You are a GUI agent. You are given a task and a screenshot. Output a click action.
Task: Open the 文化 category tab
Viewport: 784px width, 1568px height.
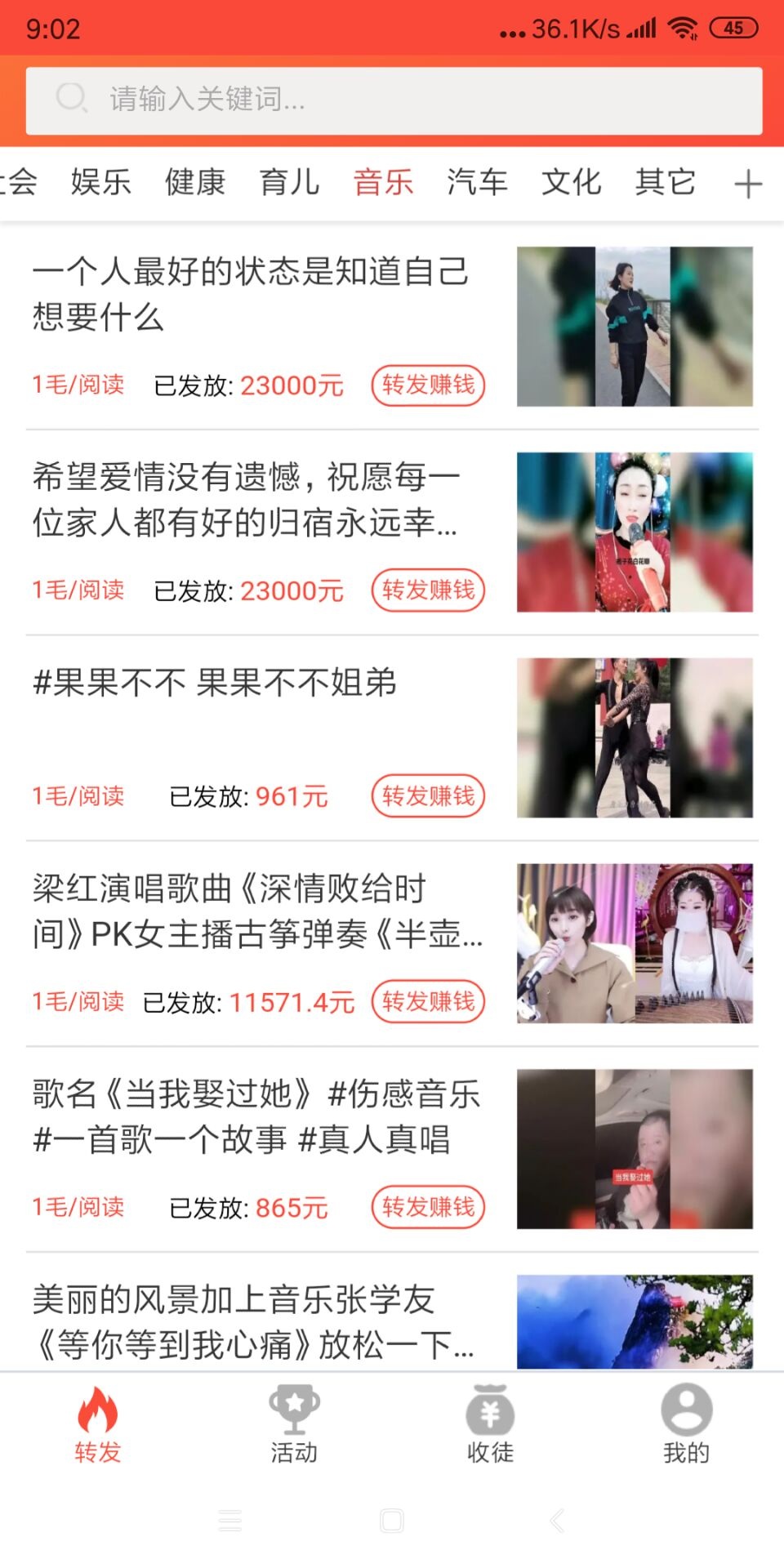click(x=572, y=182)
